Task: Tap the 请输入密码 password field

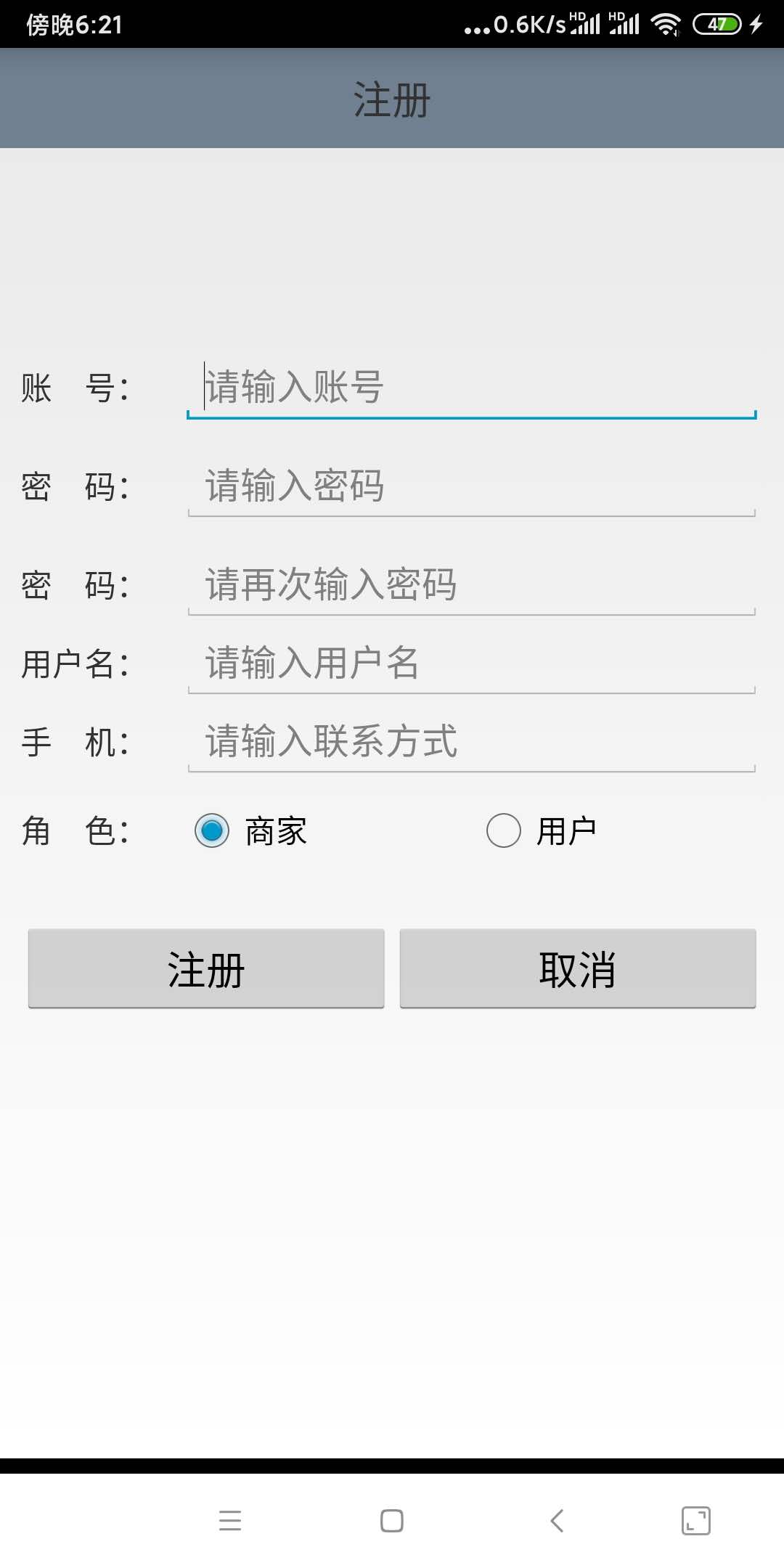Action: 472,486
